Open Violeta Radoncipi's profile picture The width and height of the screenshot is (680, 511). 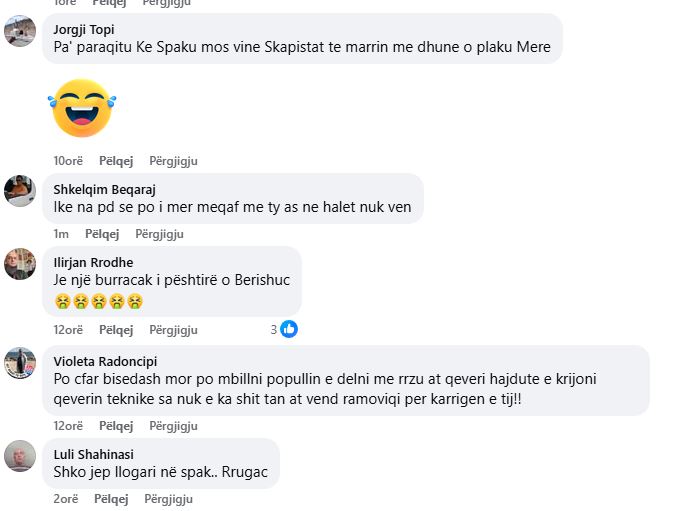tap(20, 363)
